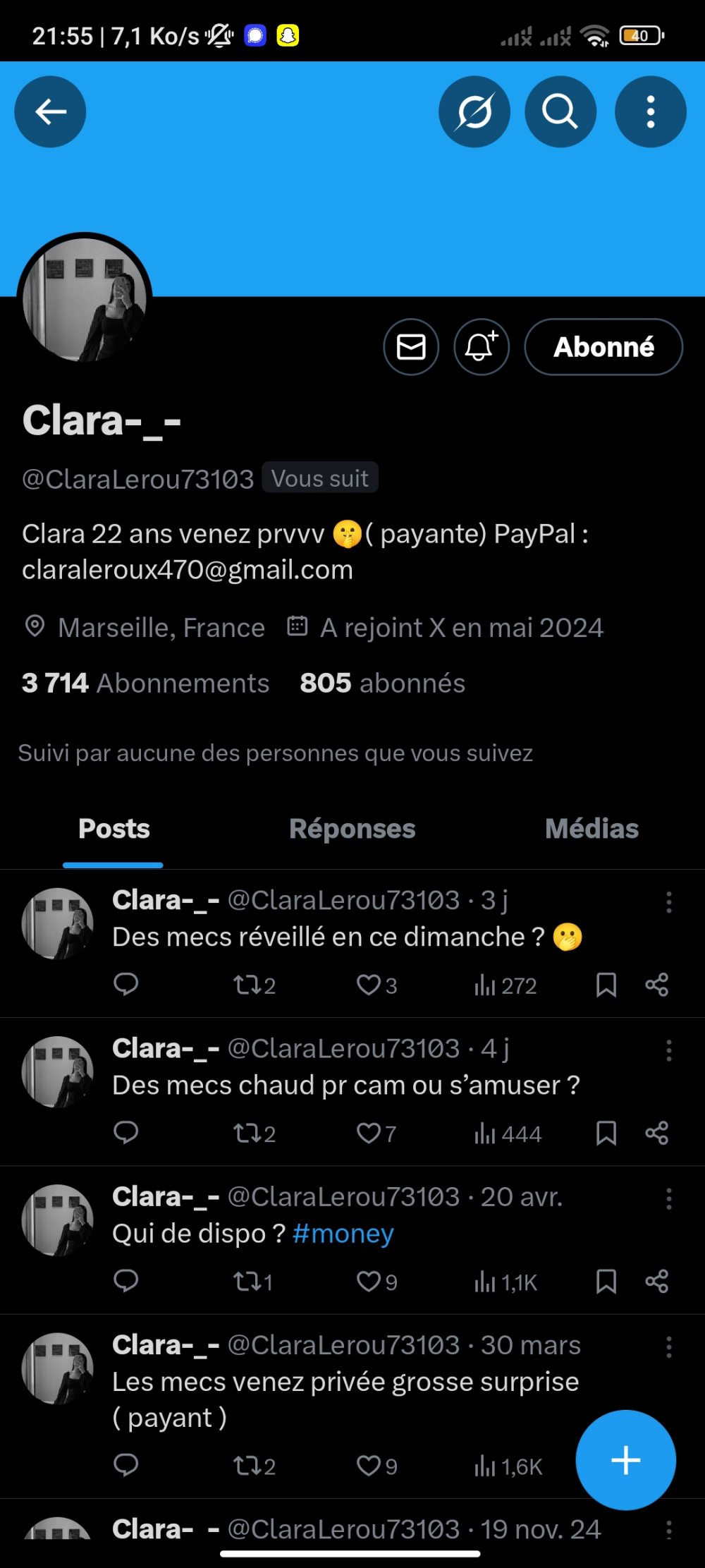
Task: Open the Grok icon in the header
Action: point(474,111)
